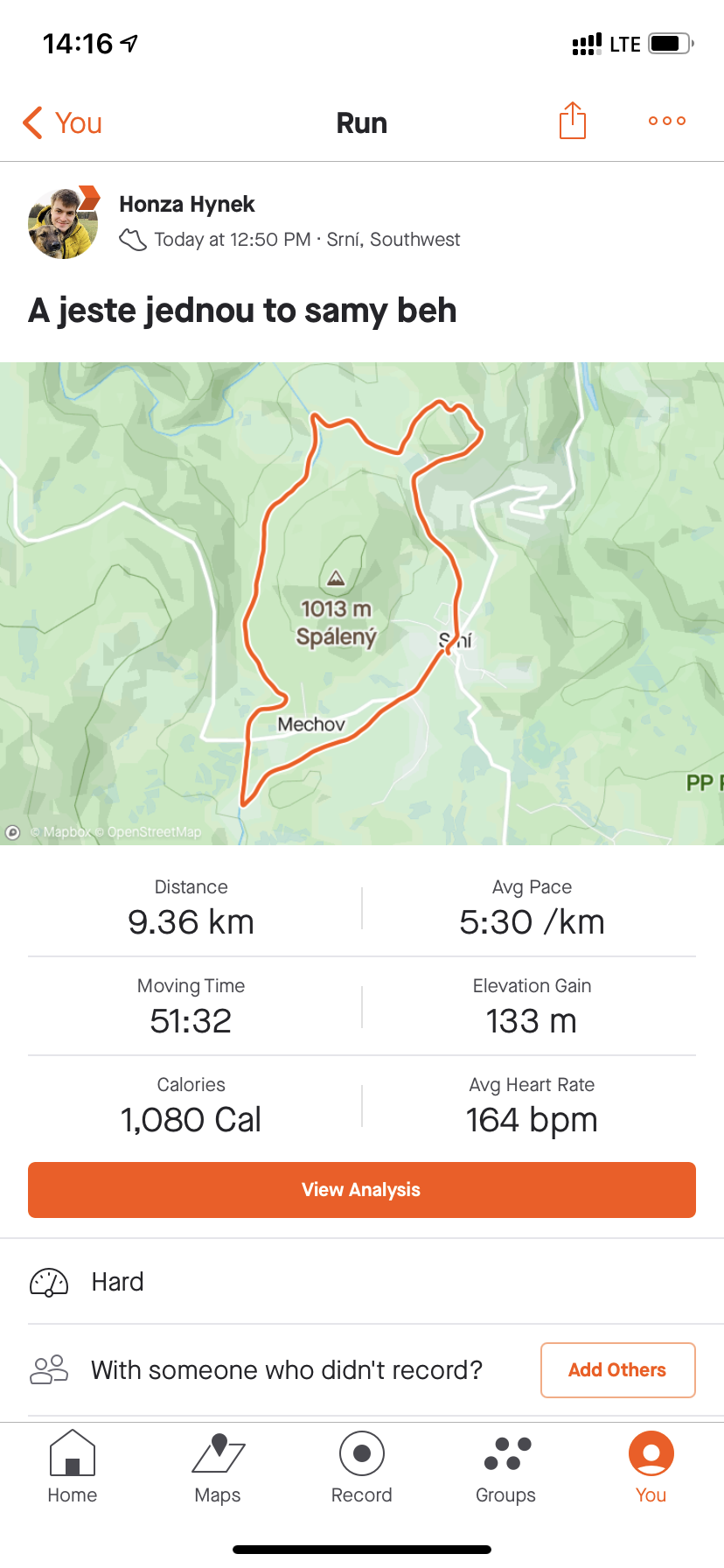Go back to the You screen
Viewport: 724px width, 1568px height.
(x=62, y=122)
